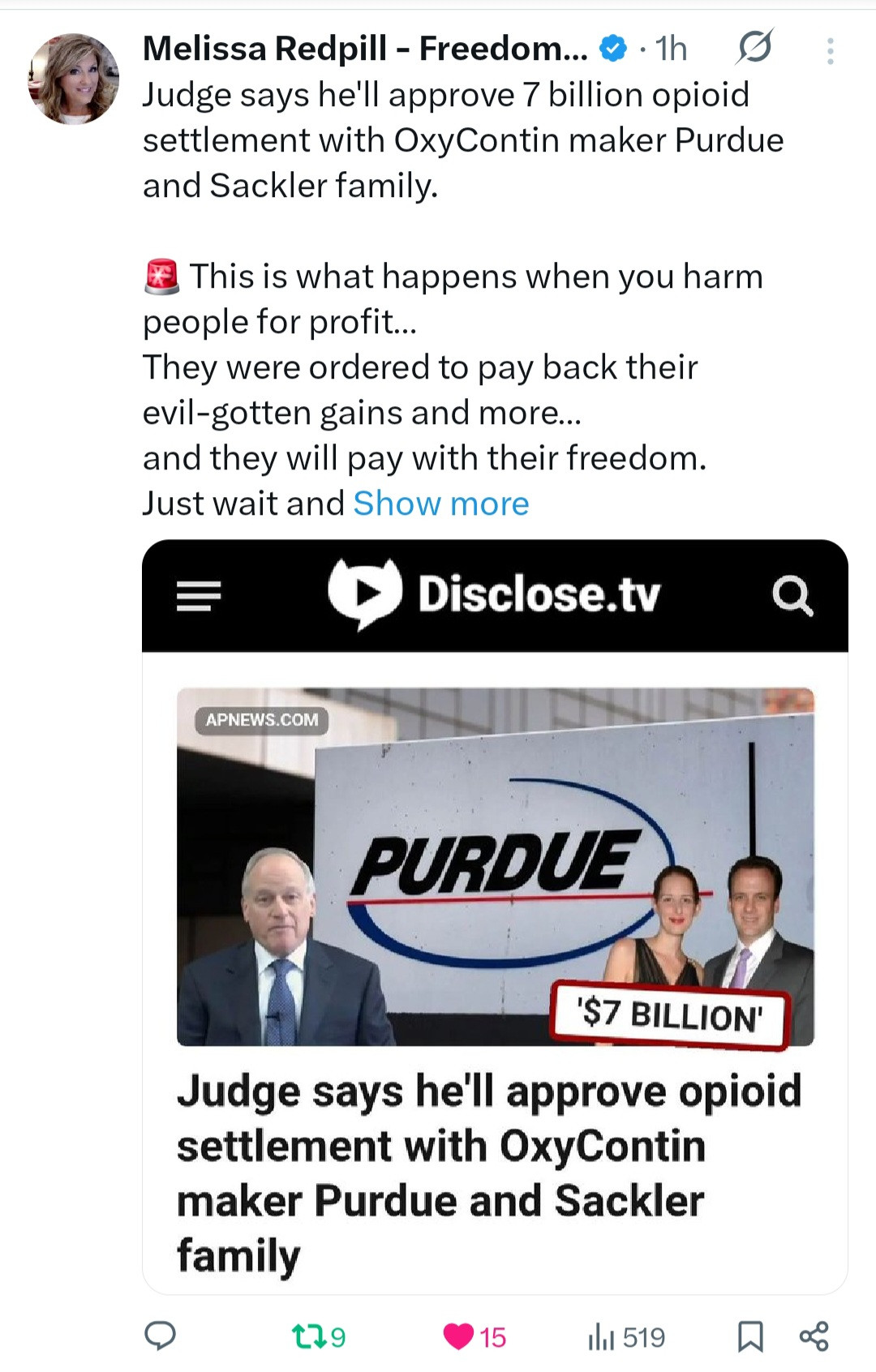This screenshot has width=876, height=1372.
Task: Open the Grok icon on the post
Action: [x=754, y=48]
